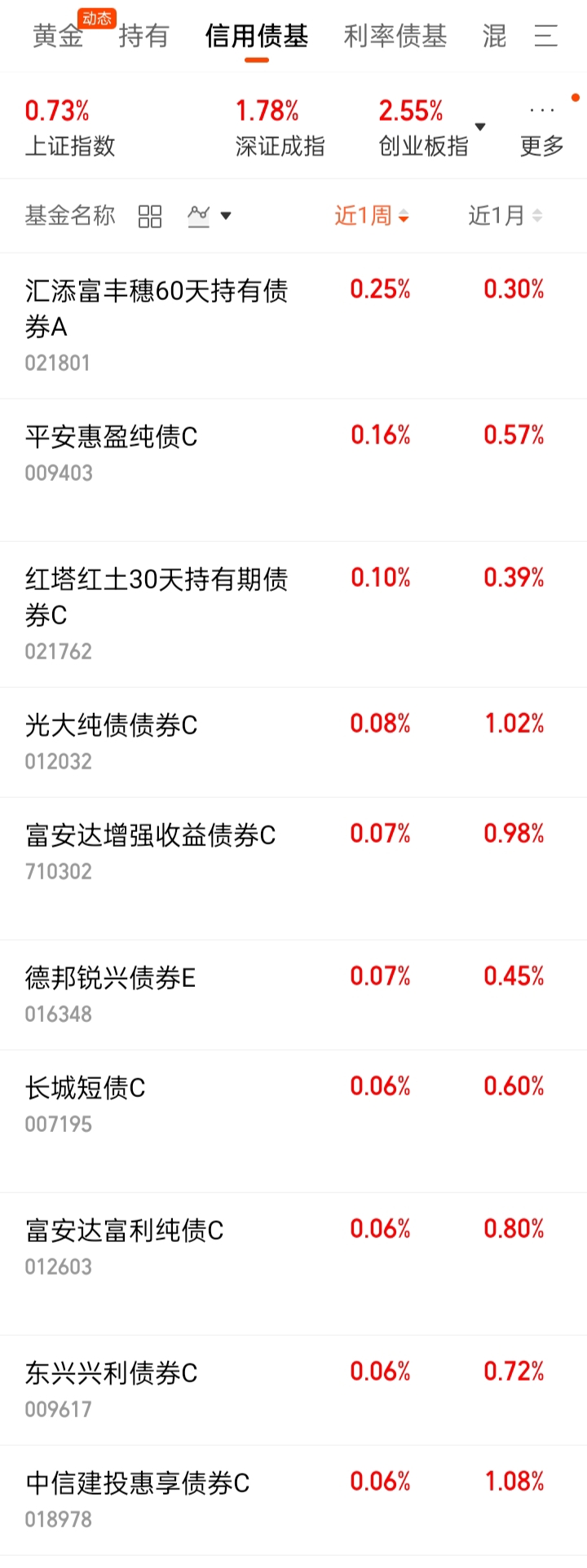The image size is (587, 1568).
Task: View 德邦锐兴债券E fund details
Action: (x=111, y=979)
